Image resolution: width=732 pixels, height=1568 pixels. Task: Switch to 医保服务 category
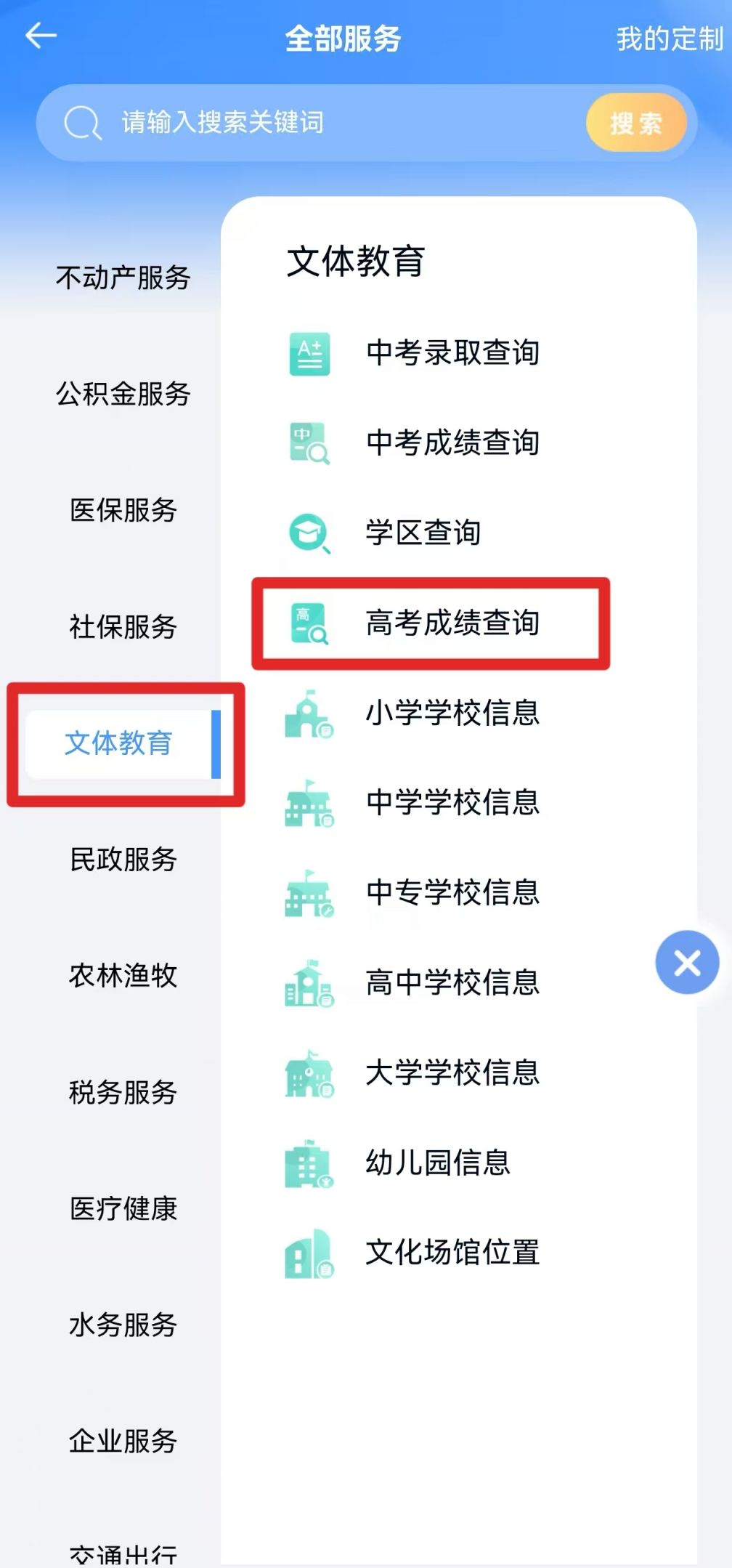(123, 510)
